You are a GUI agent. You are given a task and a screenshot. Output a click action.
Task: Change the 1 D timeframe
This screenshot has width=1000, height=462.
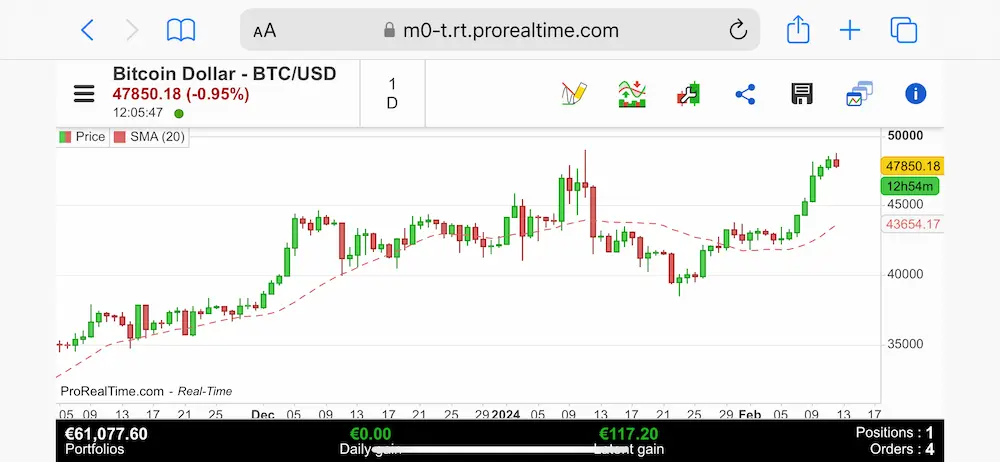coord(392,93)
